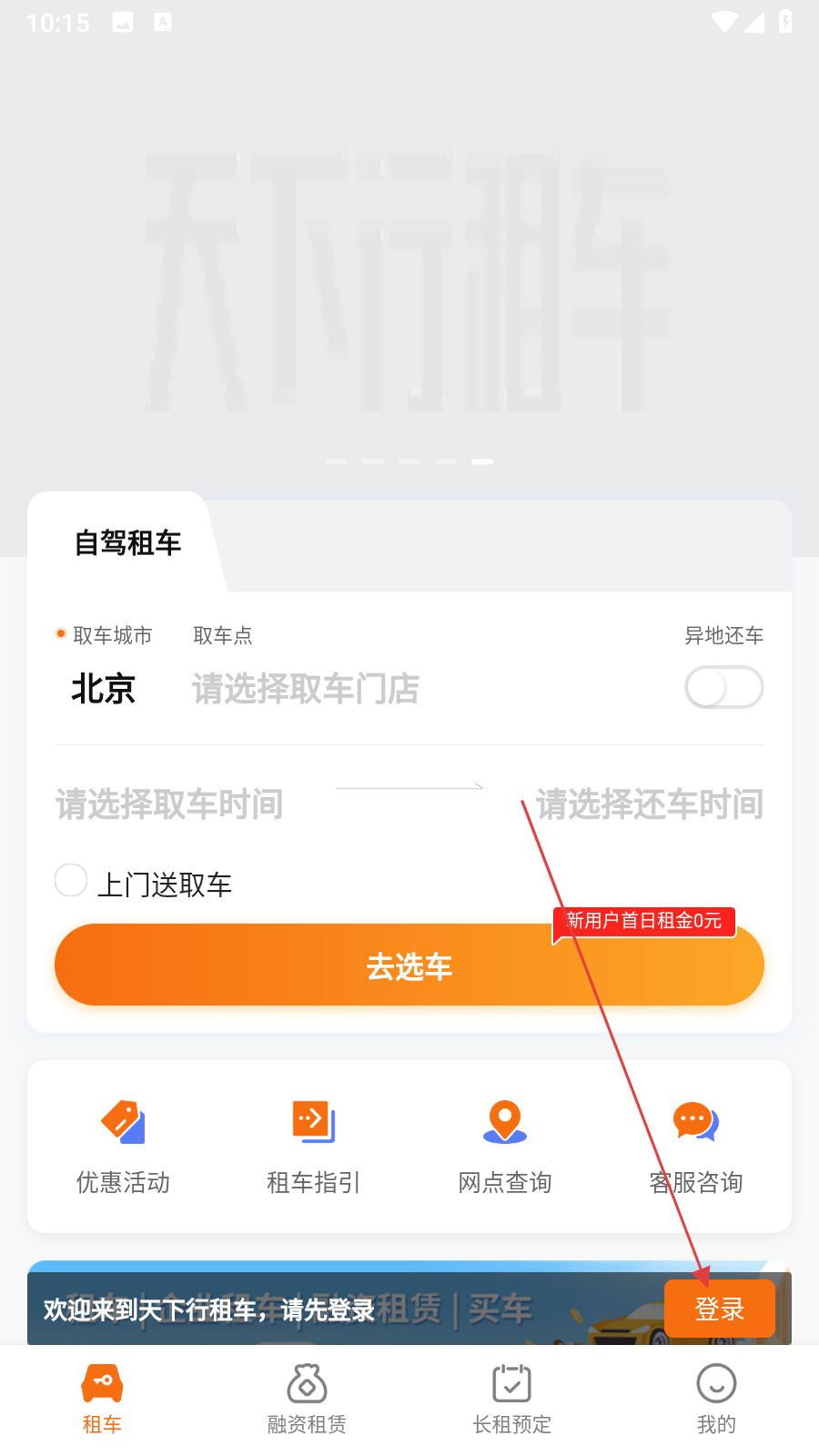Tap the 去选车 button
The height and width of the screenshot is (1456, 819).
pyautogui.click(x=409, y=966)
